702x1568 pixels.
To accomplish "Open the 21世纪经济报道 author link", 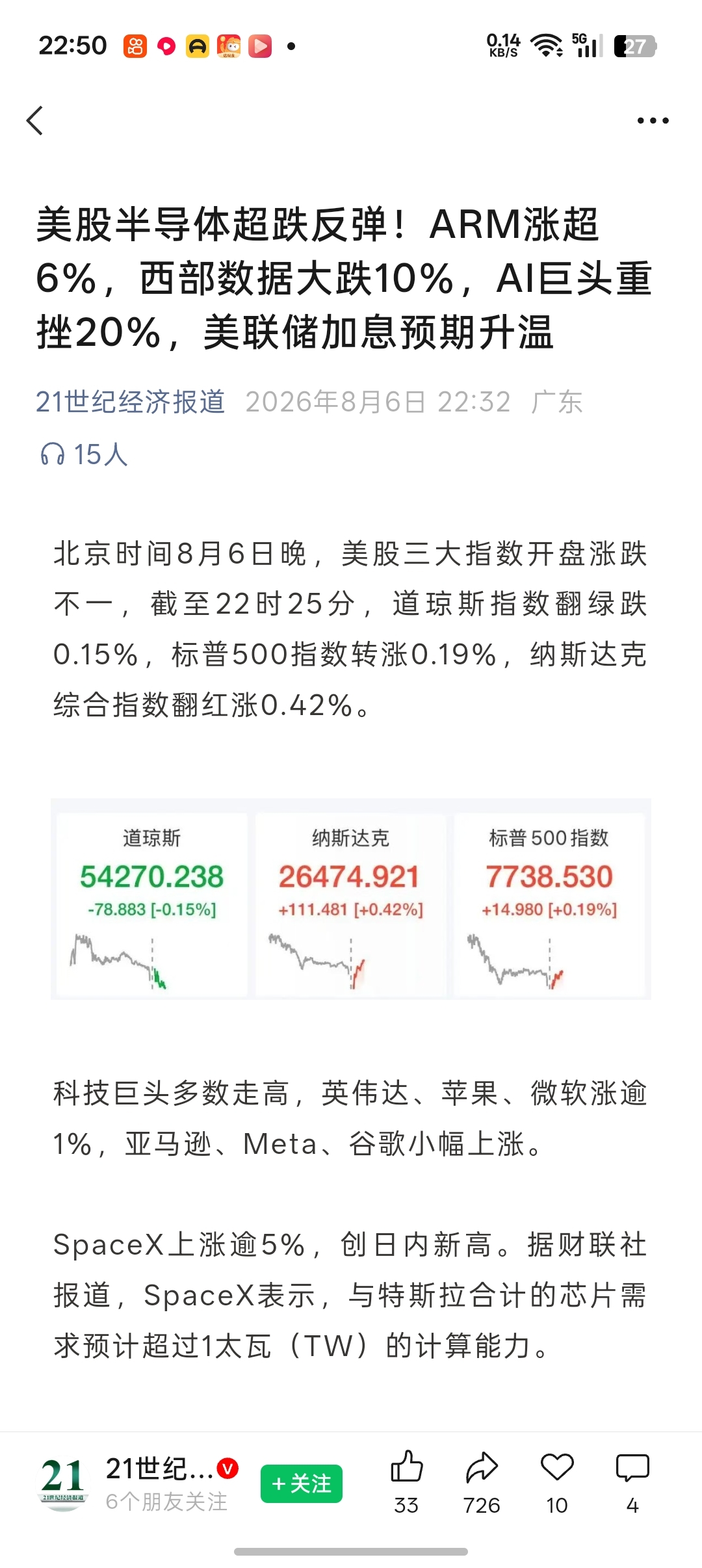I will (x=130, y=402).
